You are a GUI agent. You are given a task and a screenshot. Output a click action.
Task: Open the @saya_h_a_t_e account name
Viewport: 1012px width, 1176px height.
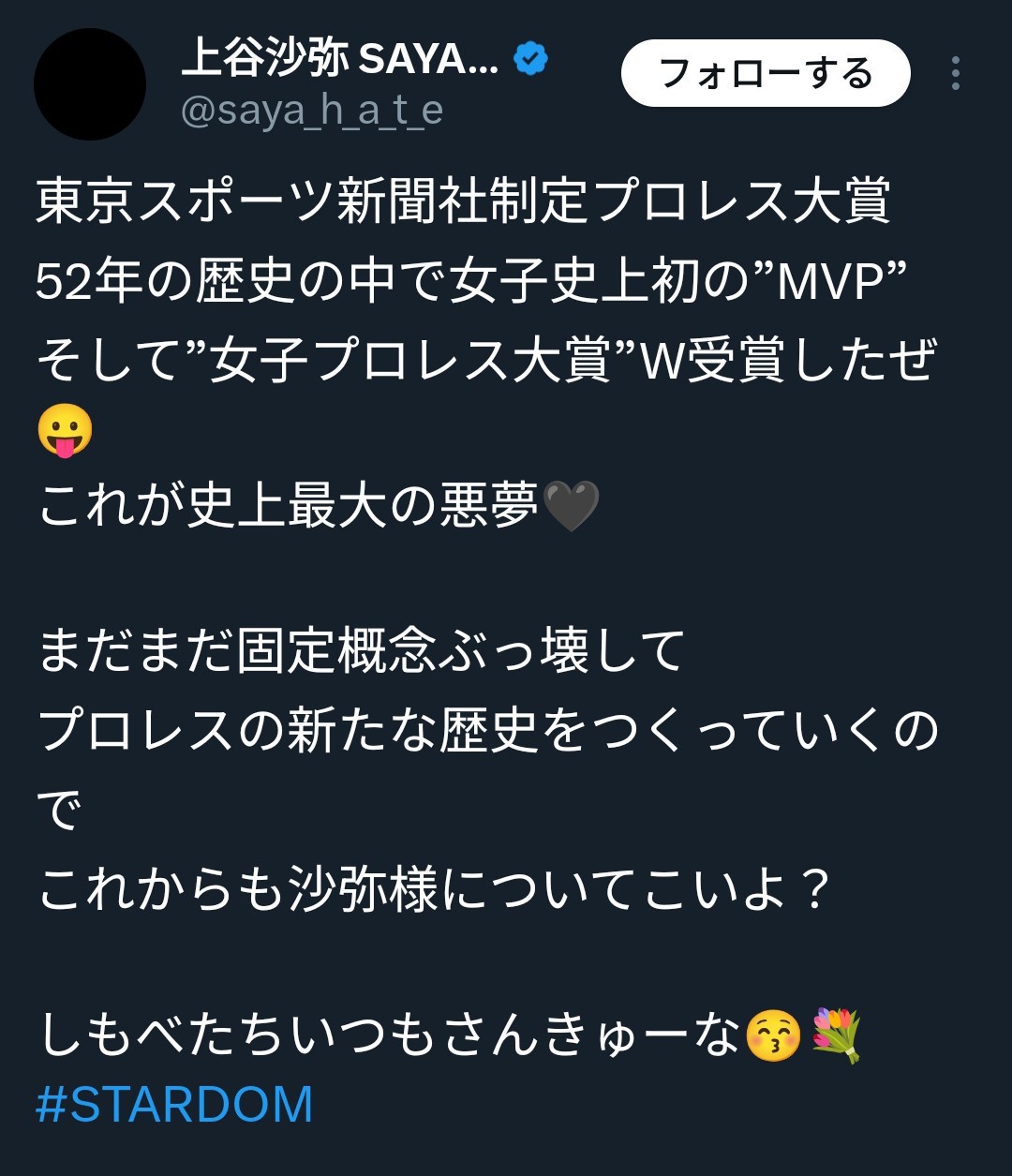pyautogui.click(x=311, y=112)
